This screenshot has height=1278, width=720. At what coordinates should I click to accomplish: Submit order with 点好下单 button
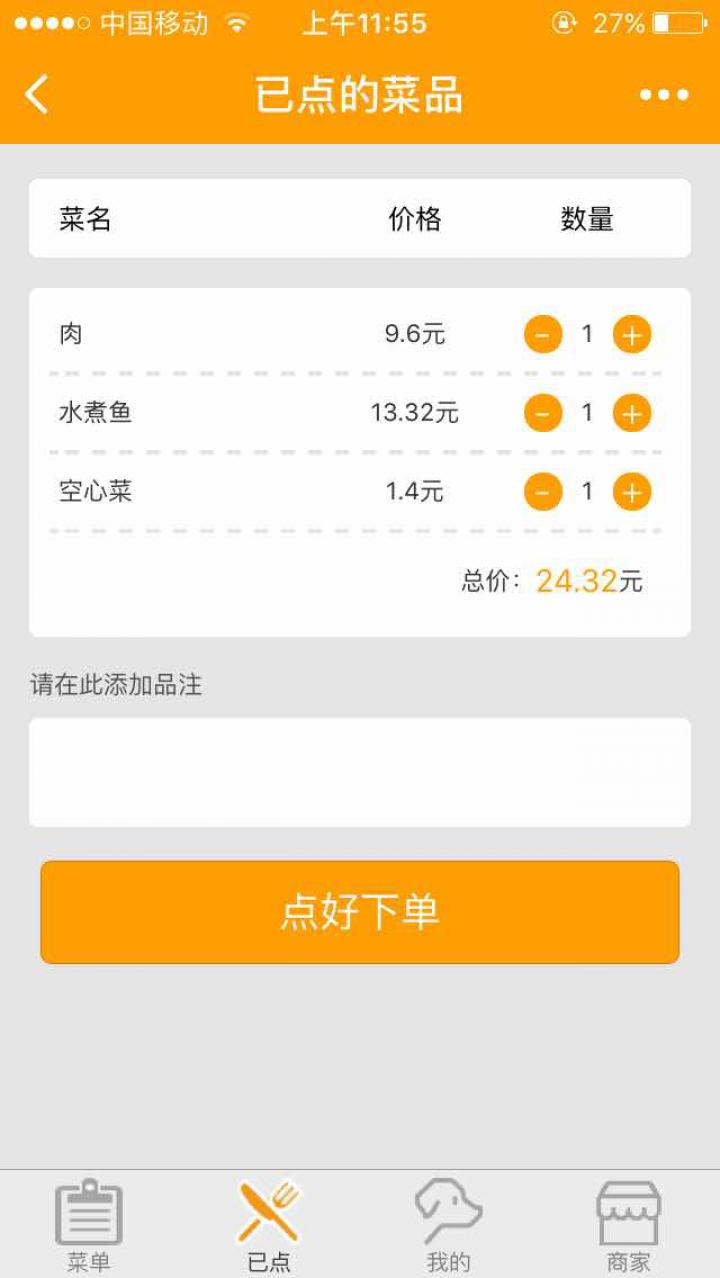point(360,912)
